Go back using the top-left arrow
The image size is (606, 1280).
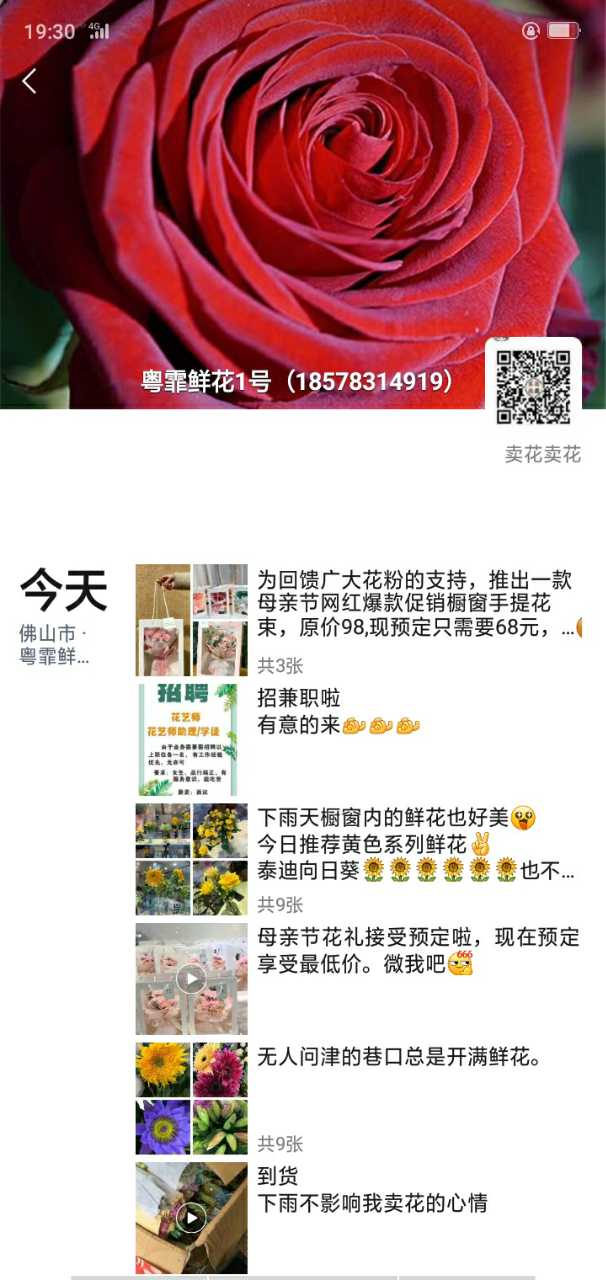[29, 81]
